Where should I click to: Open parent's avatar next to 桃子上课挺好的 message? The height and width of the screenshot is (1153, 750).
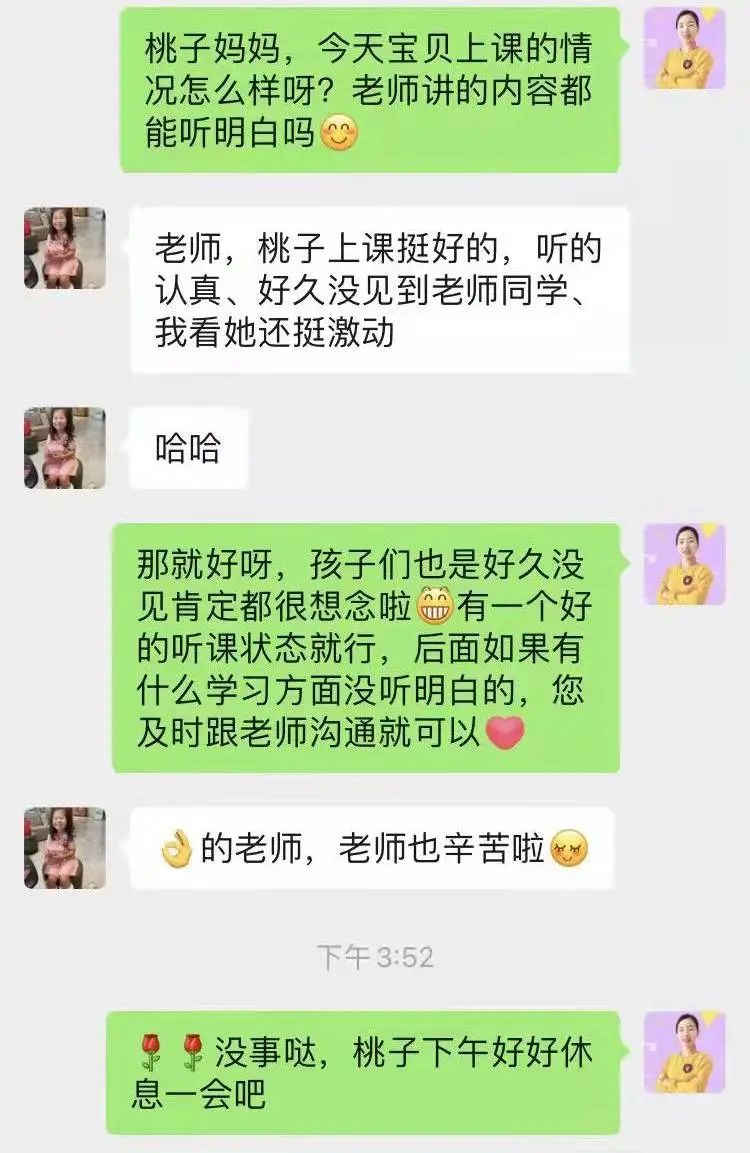click(x=65, y=248)
